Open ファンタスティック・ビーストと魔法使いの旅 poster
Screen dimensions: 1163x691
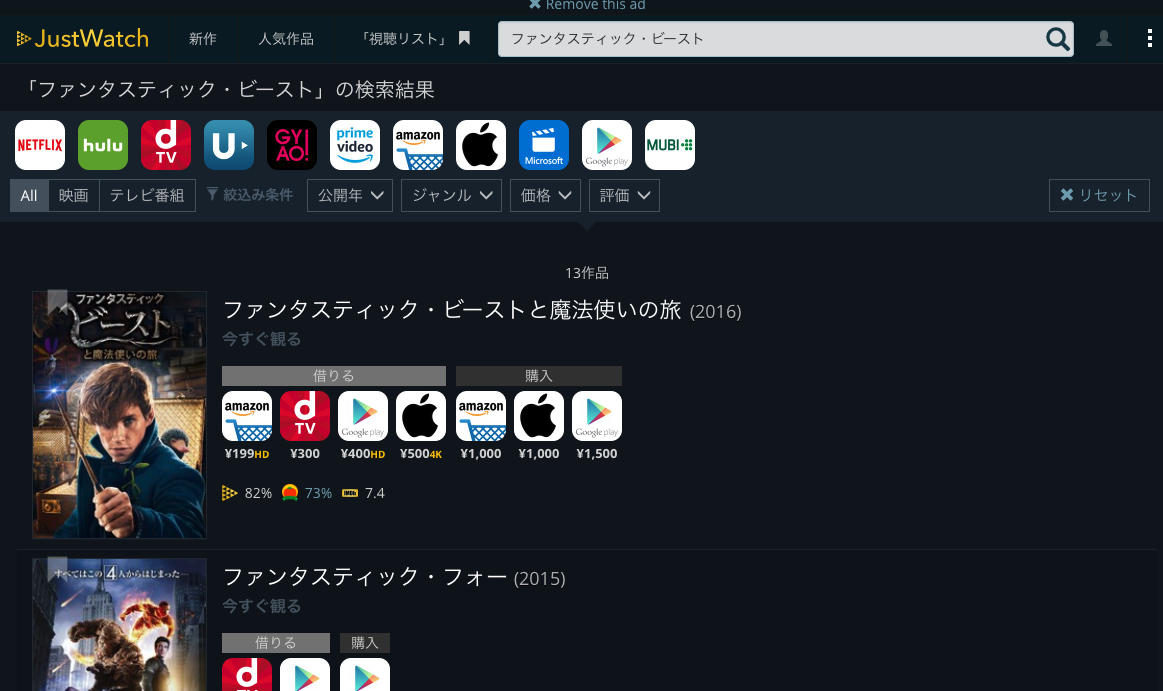coord(119,415)
